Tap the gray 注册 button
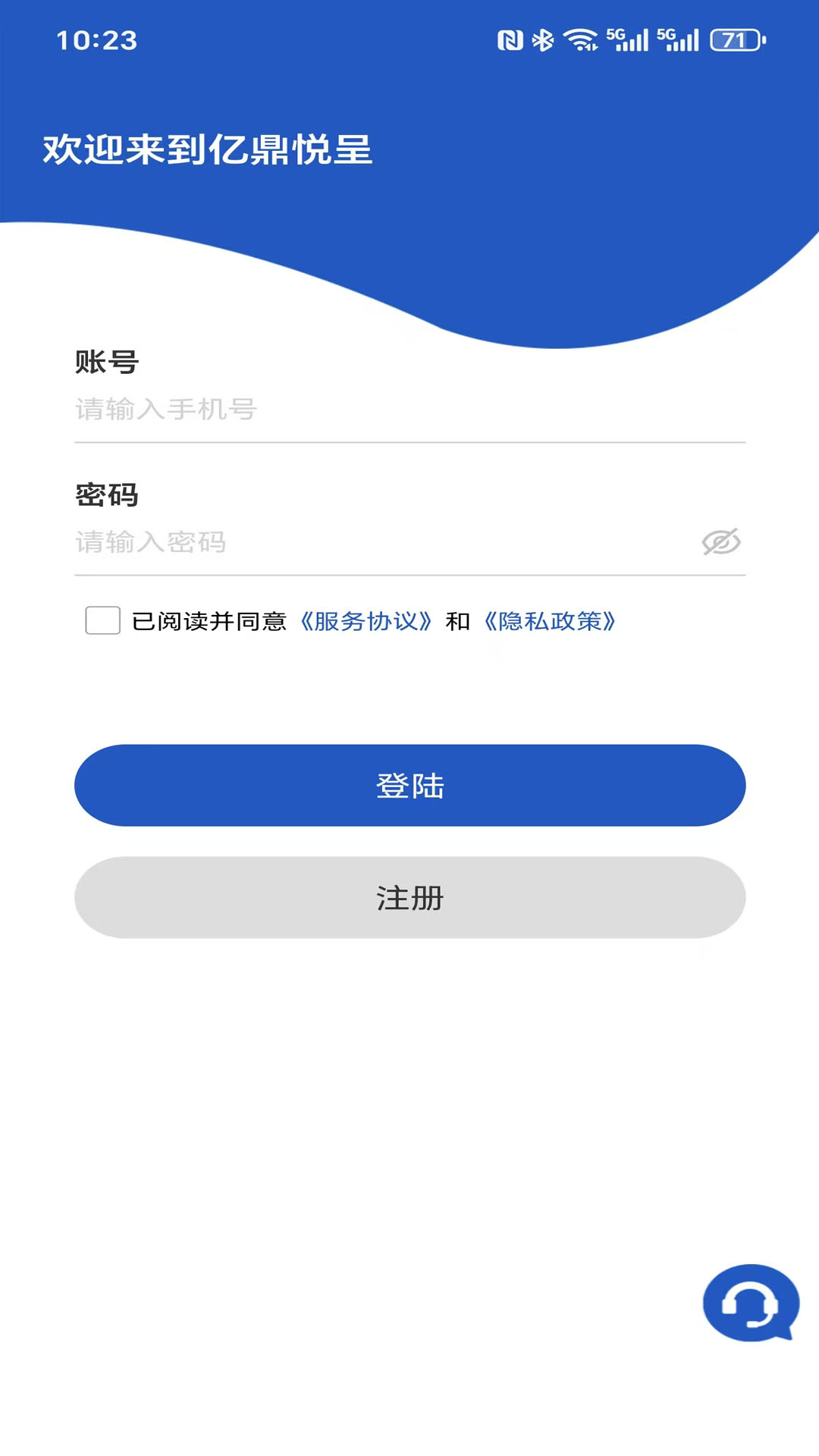This screenshot has width=819, height=1456. click(409, 898)
